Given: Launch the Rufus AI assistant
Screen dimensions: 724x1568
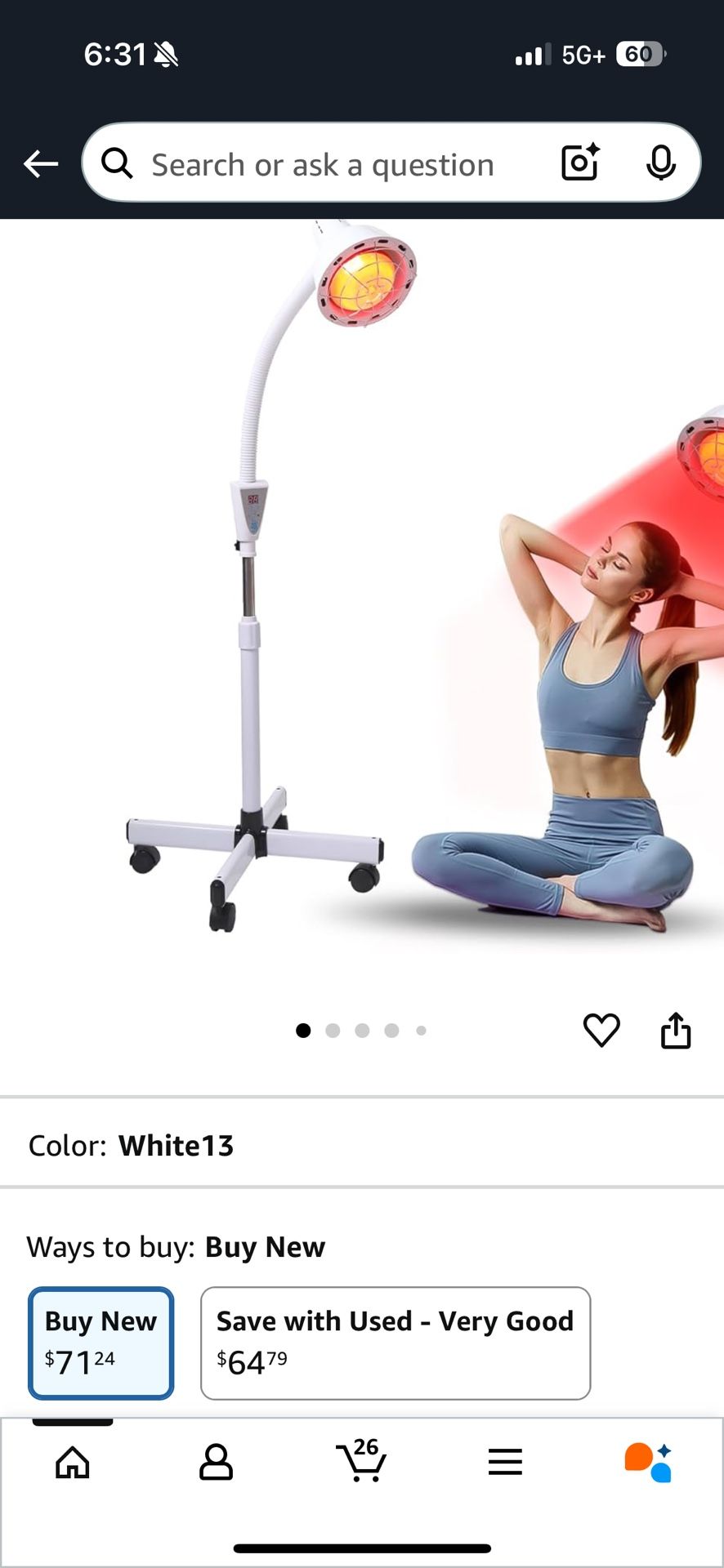Looking at the screenshot, I should [648, 1462].
